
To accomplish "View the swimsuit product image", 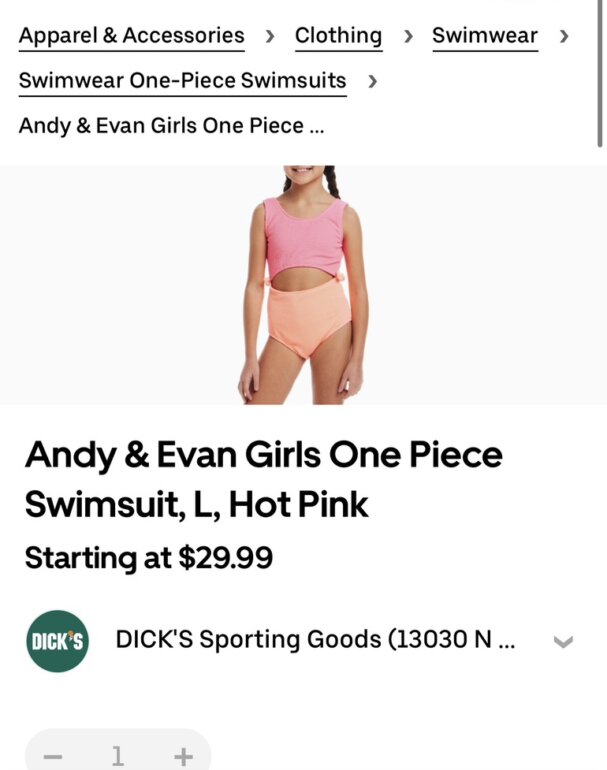I will tap(303, 285).
